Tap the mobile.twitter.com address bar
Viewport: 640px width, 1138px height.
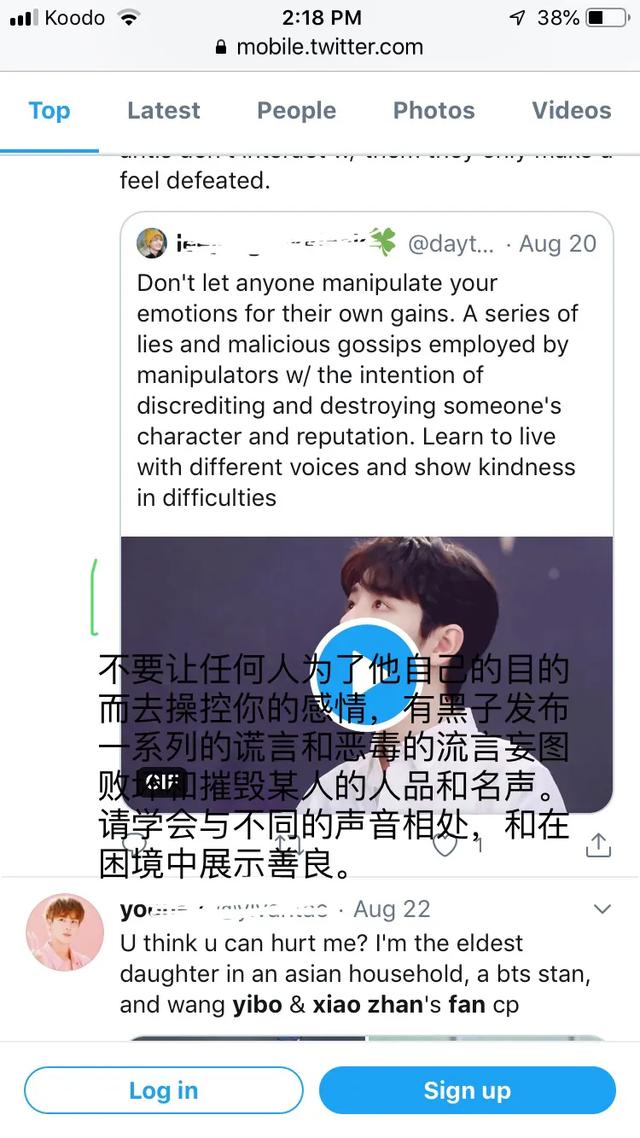coord(320,48)
